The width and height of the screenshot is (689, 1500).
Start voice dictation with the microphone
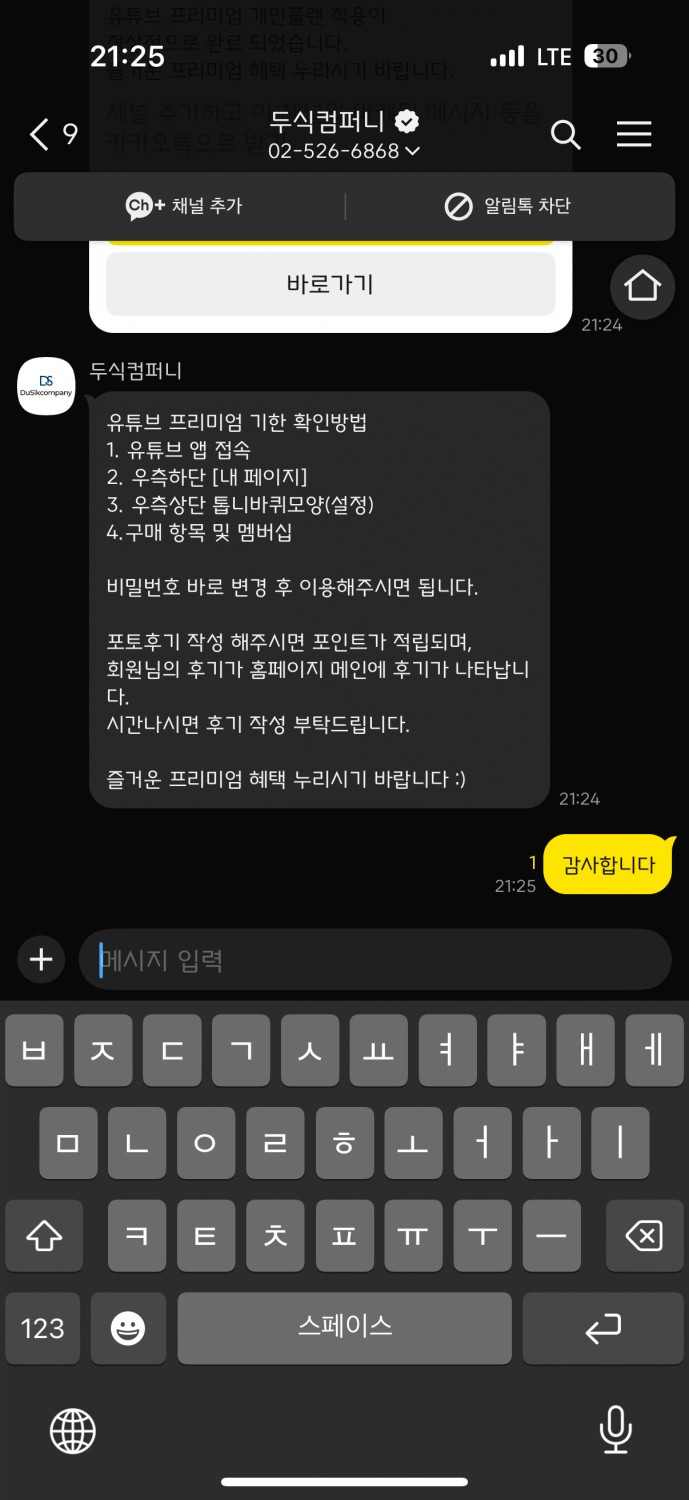[x=615, y=1429]
